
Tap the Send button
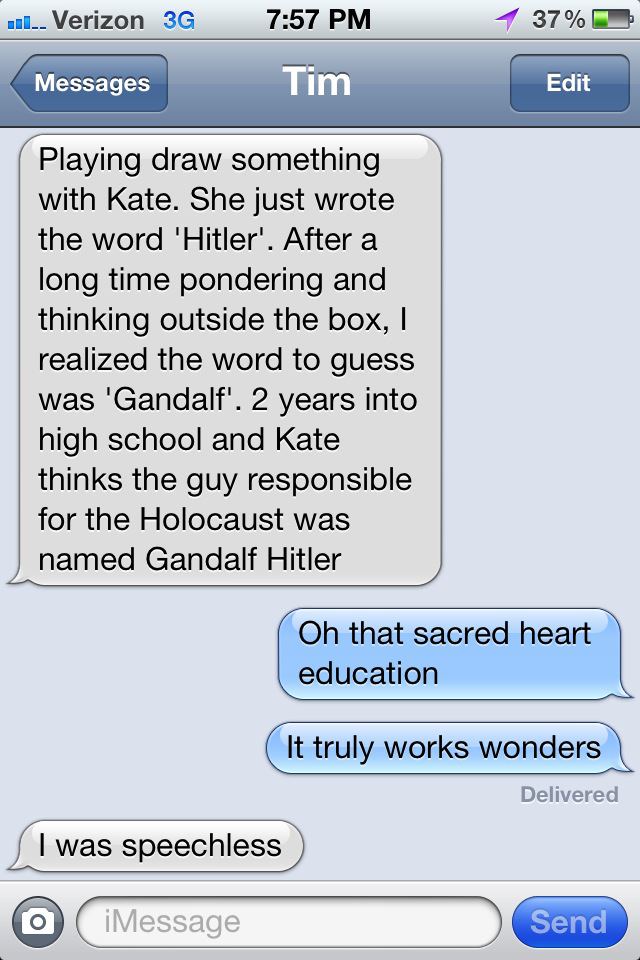click(x=568, y=922)
